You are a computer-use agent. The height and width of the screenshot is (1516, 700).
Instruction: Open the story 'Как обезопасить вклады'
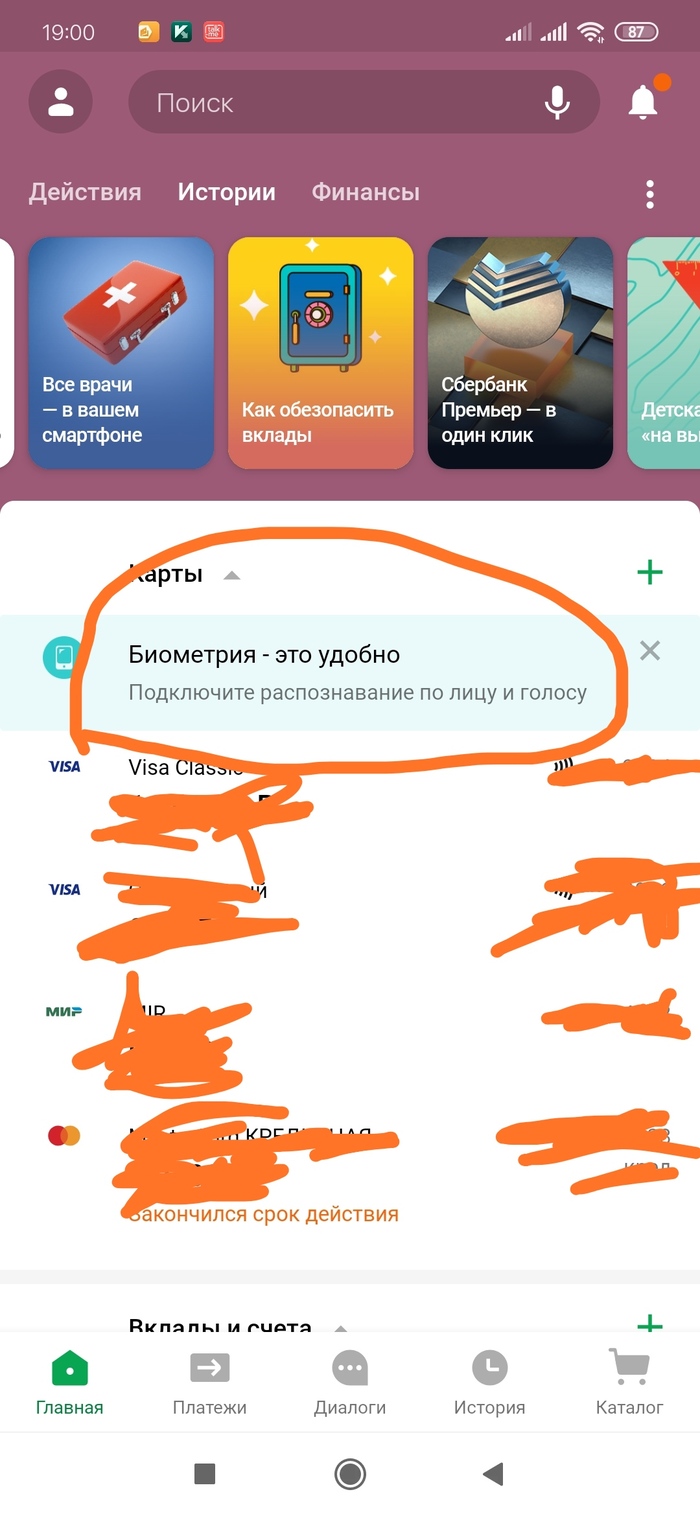click(320, 353)
